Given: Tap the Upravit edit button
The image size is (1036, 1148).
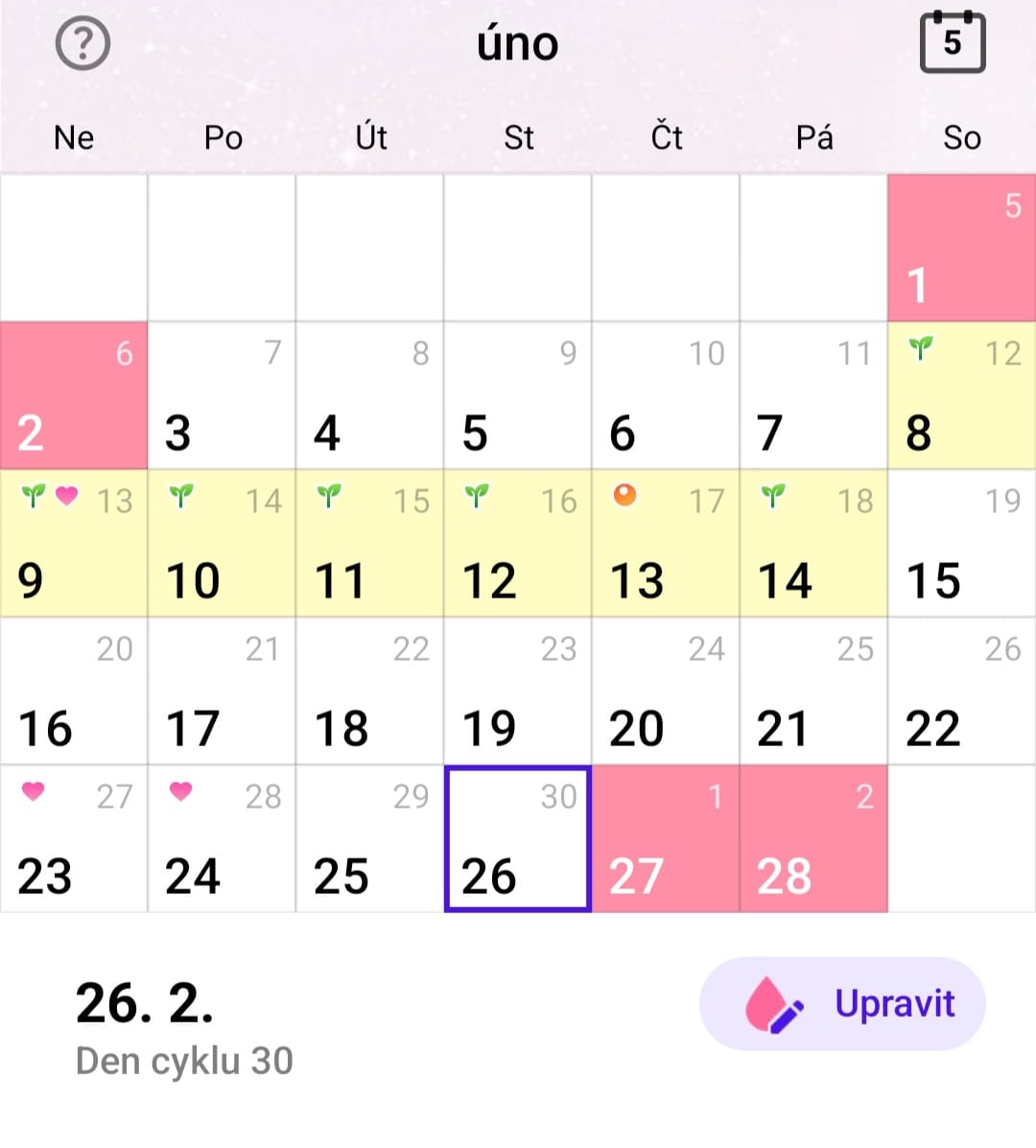Looking at the screenshot, I should pos(842,1003).
